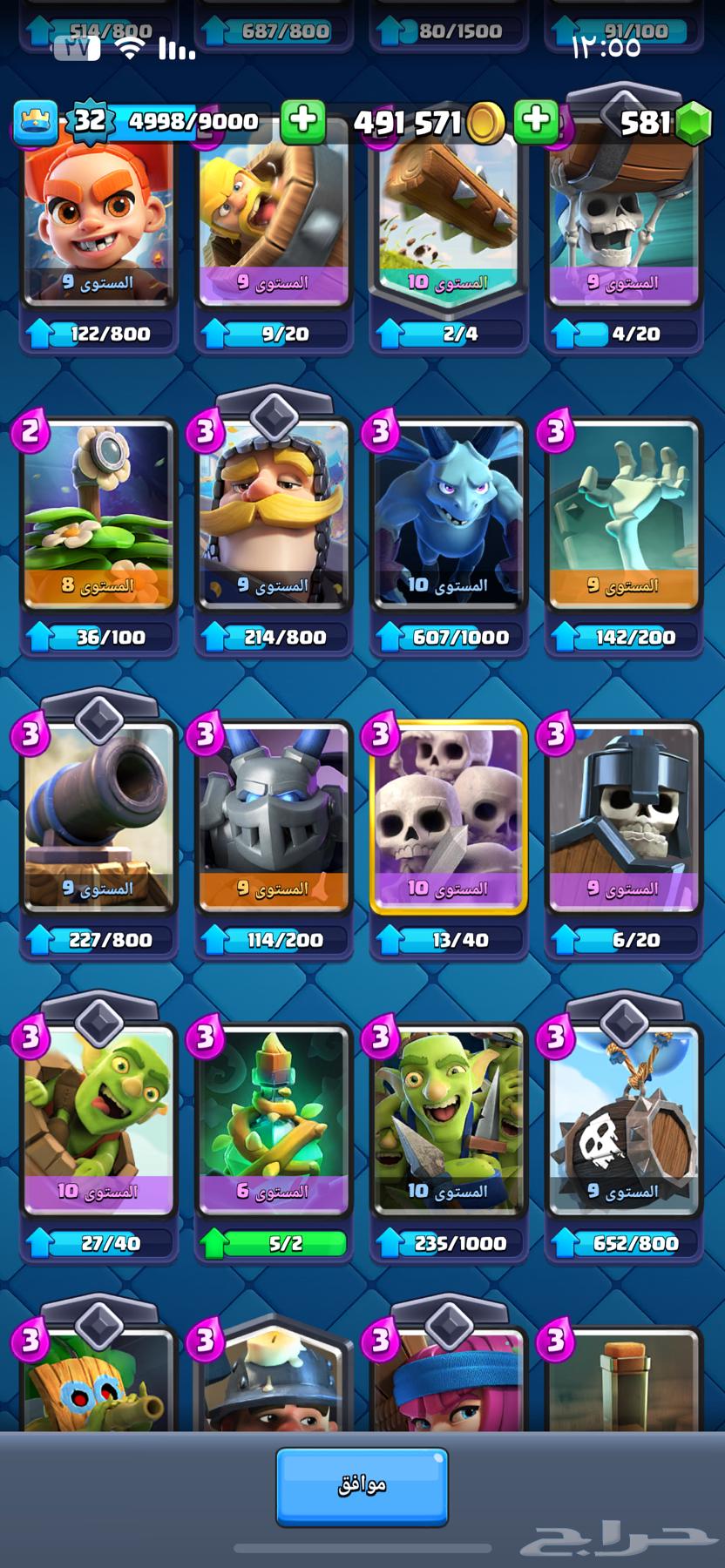Screen dimensions: 725x1568
Task: Tap the موافق confirm button
Action: click(362, 1486)
